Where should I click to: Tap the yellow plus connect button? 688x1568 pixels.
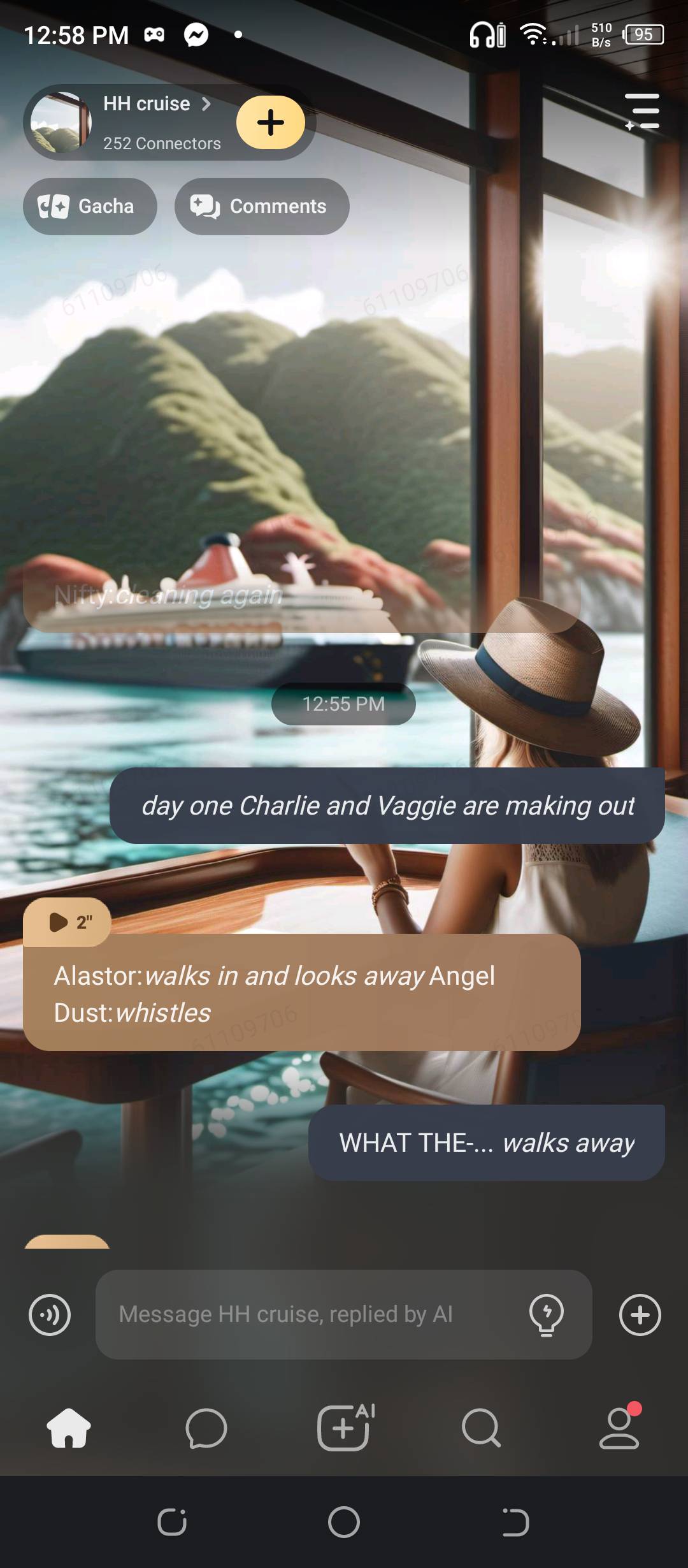(x=271, y=122)
